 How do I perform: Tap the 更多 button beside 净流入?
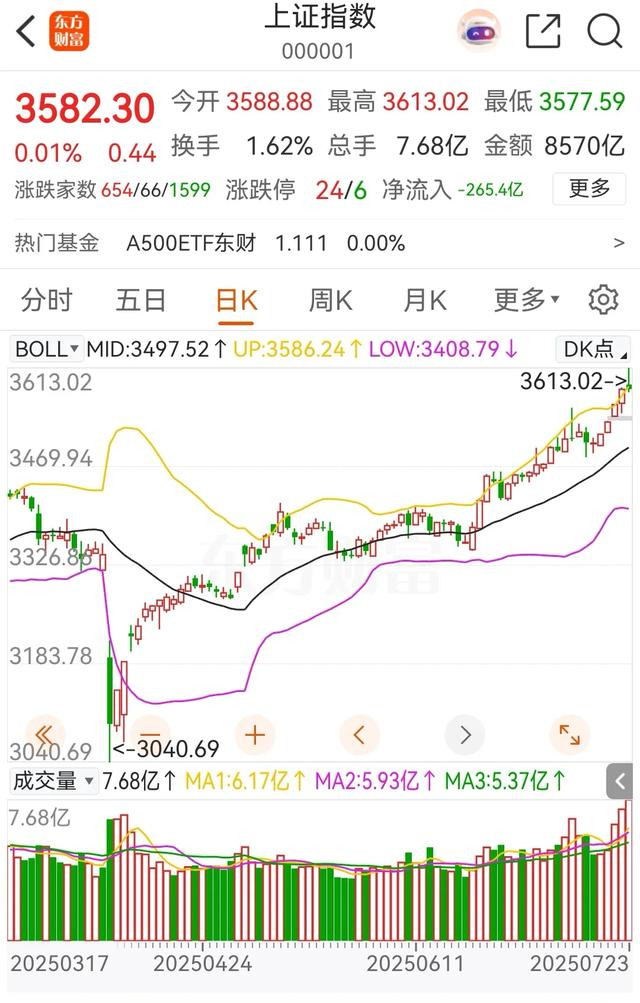[x=589, y=187]
